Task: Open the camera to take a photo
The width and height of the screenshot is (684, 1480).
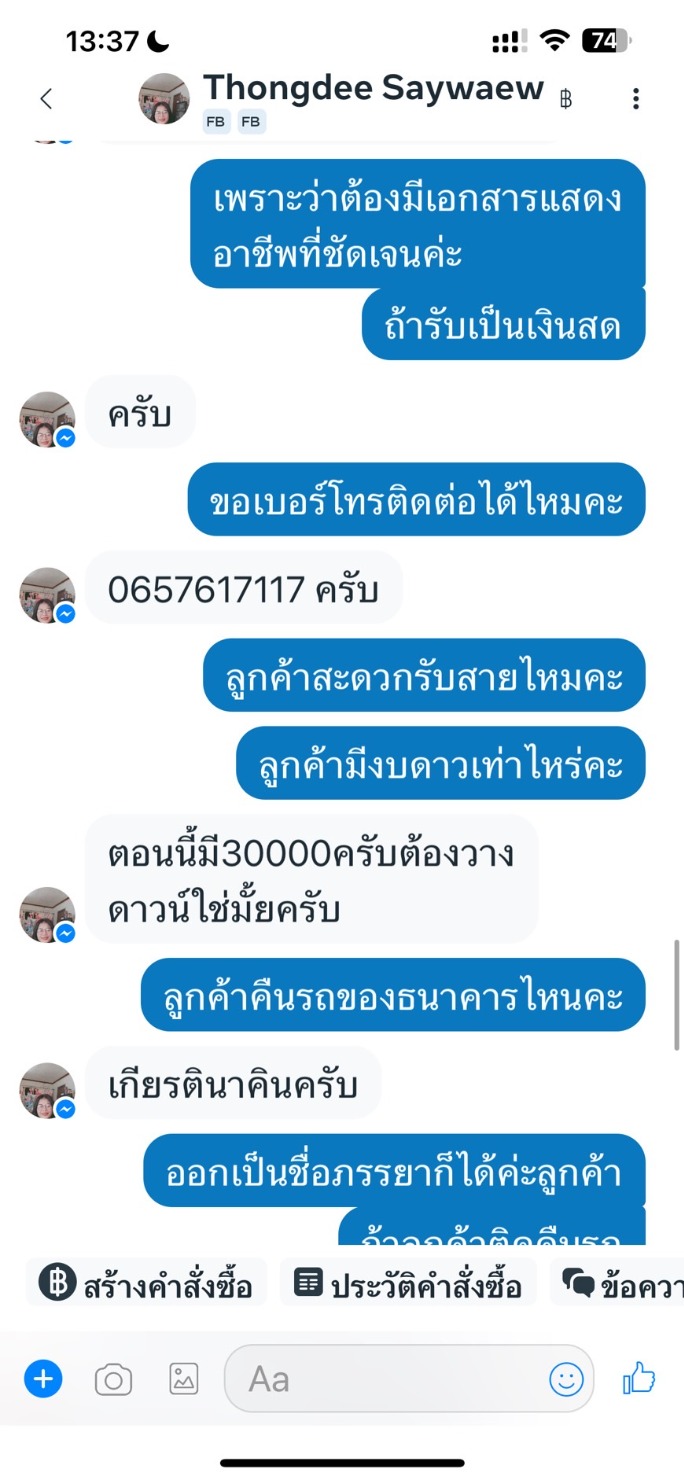Action: tap(114, 1380)
